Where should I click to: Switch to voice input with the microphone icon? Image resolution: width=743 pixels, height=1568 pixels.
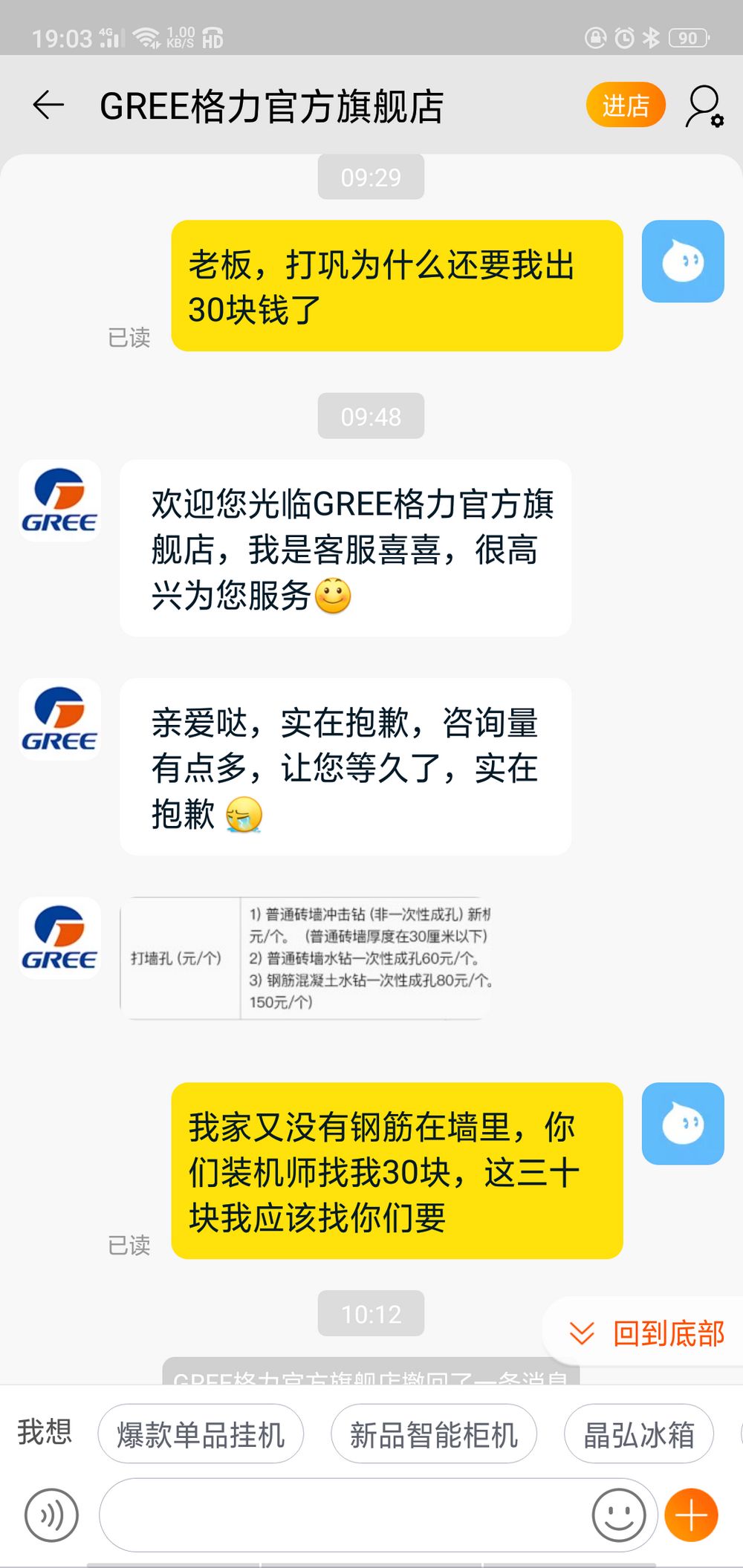coord(51,1515)
